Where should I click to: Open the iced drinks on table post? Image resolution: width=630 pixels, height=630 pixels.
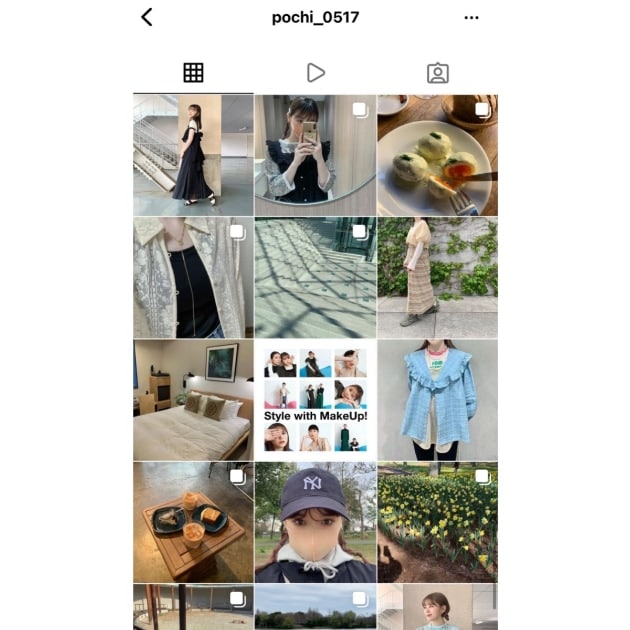click(x=193, y=522)
